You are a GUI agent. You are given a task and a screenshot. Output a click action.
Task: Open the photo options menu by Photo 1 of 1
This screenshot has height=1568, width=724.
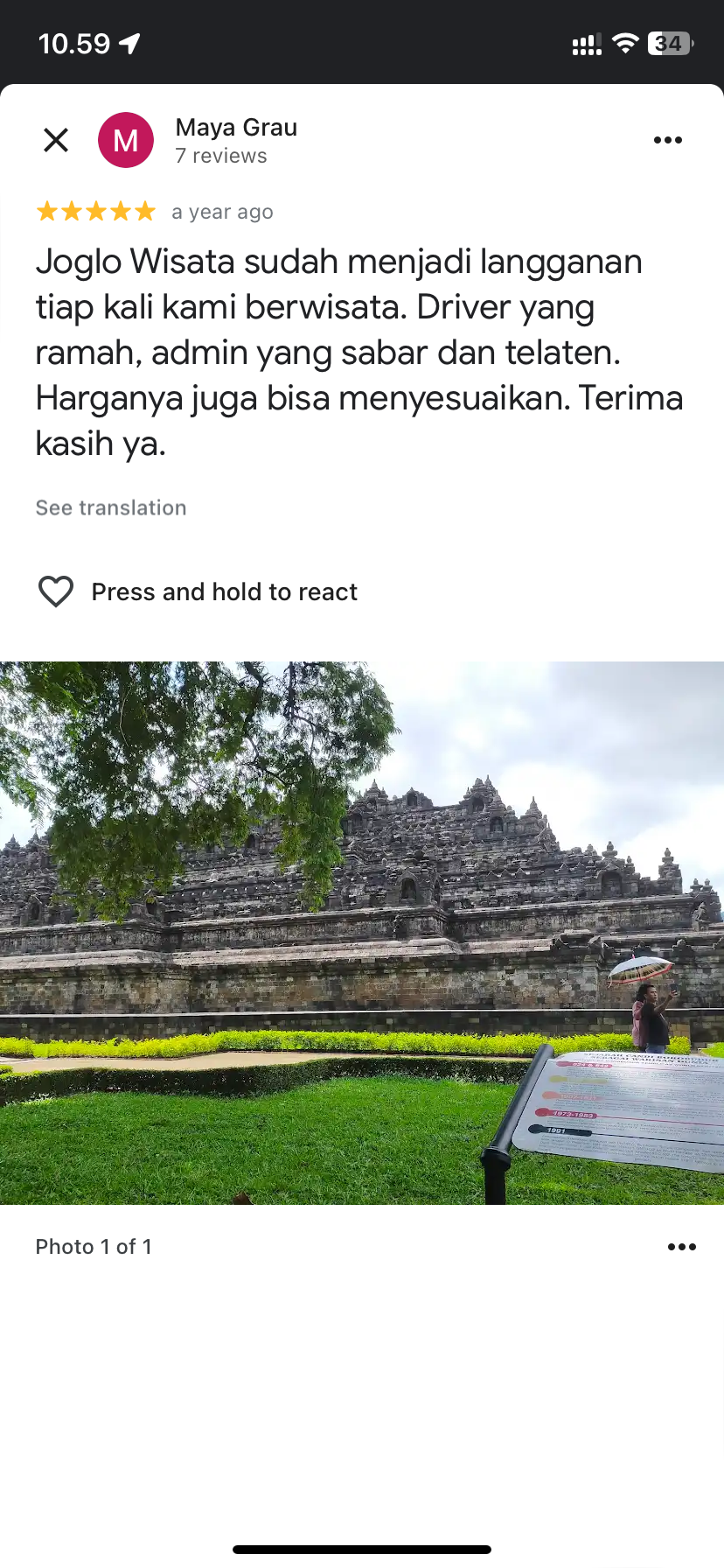coord(681,1247)
